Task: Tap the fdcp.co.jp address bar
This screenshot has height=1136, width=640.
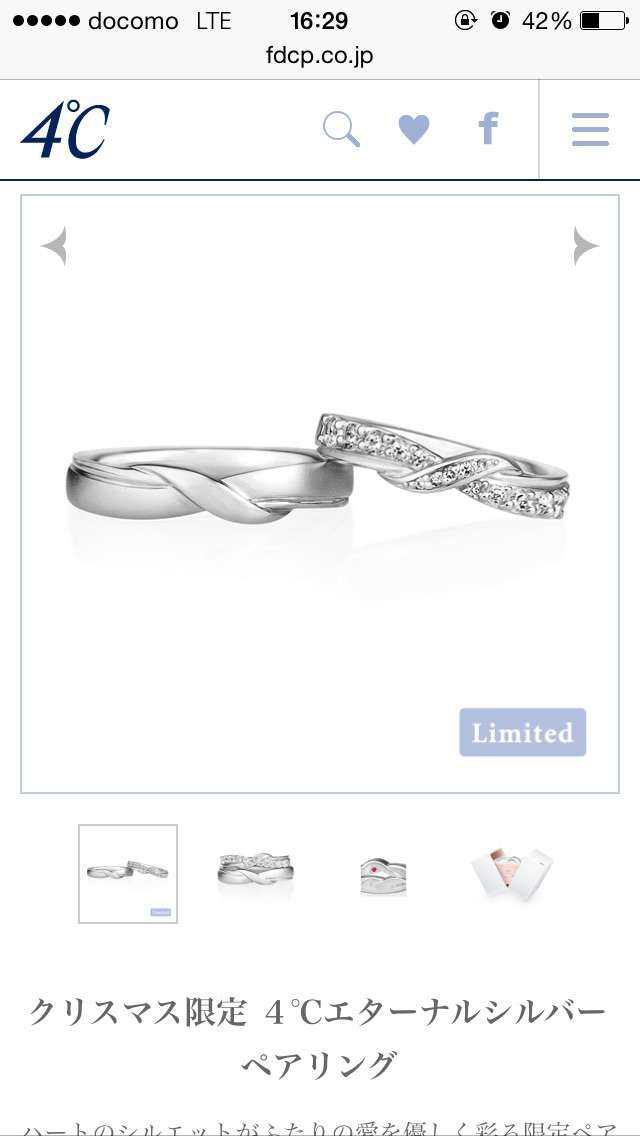Action: pyautogui.click(x=320, y=56)
